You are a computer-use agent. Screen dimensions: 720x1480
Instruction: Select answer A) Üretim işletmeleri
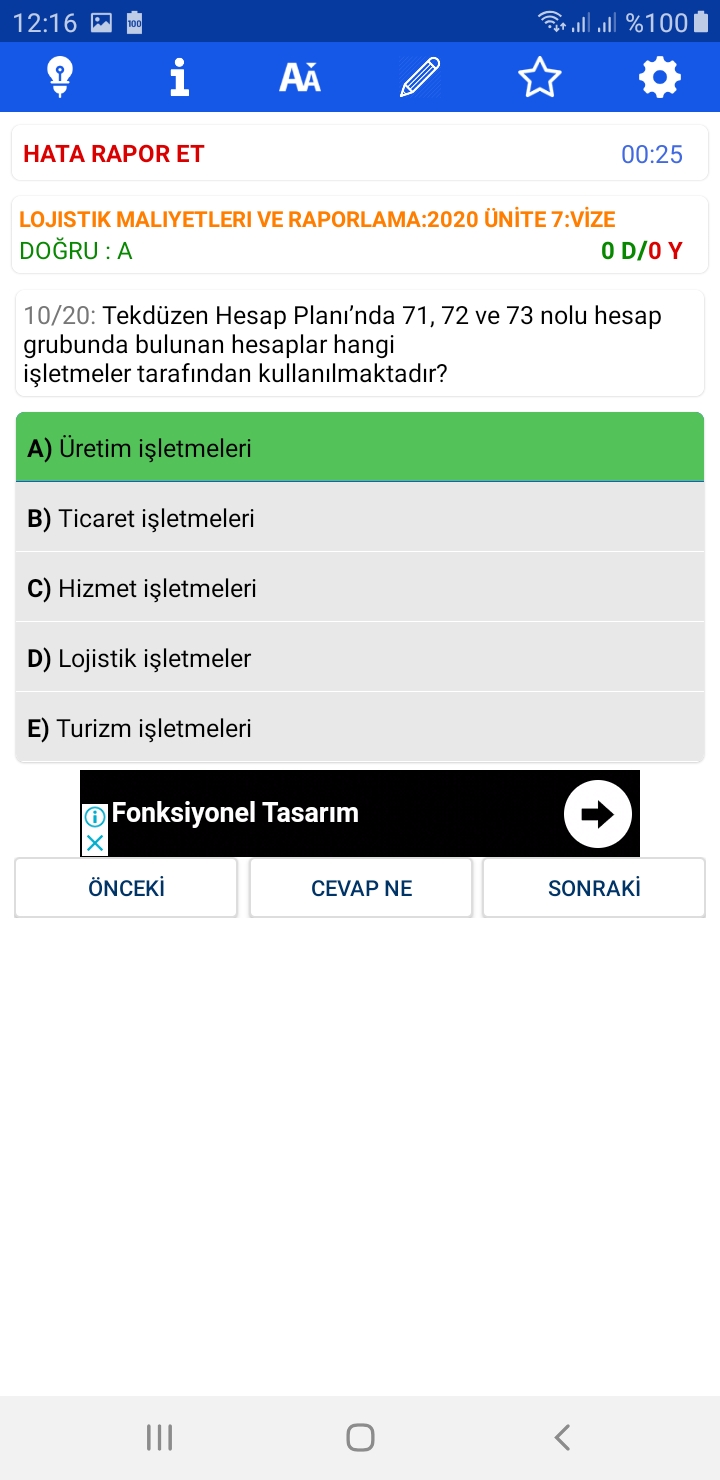pyautogui.click(x=360, y=447)
